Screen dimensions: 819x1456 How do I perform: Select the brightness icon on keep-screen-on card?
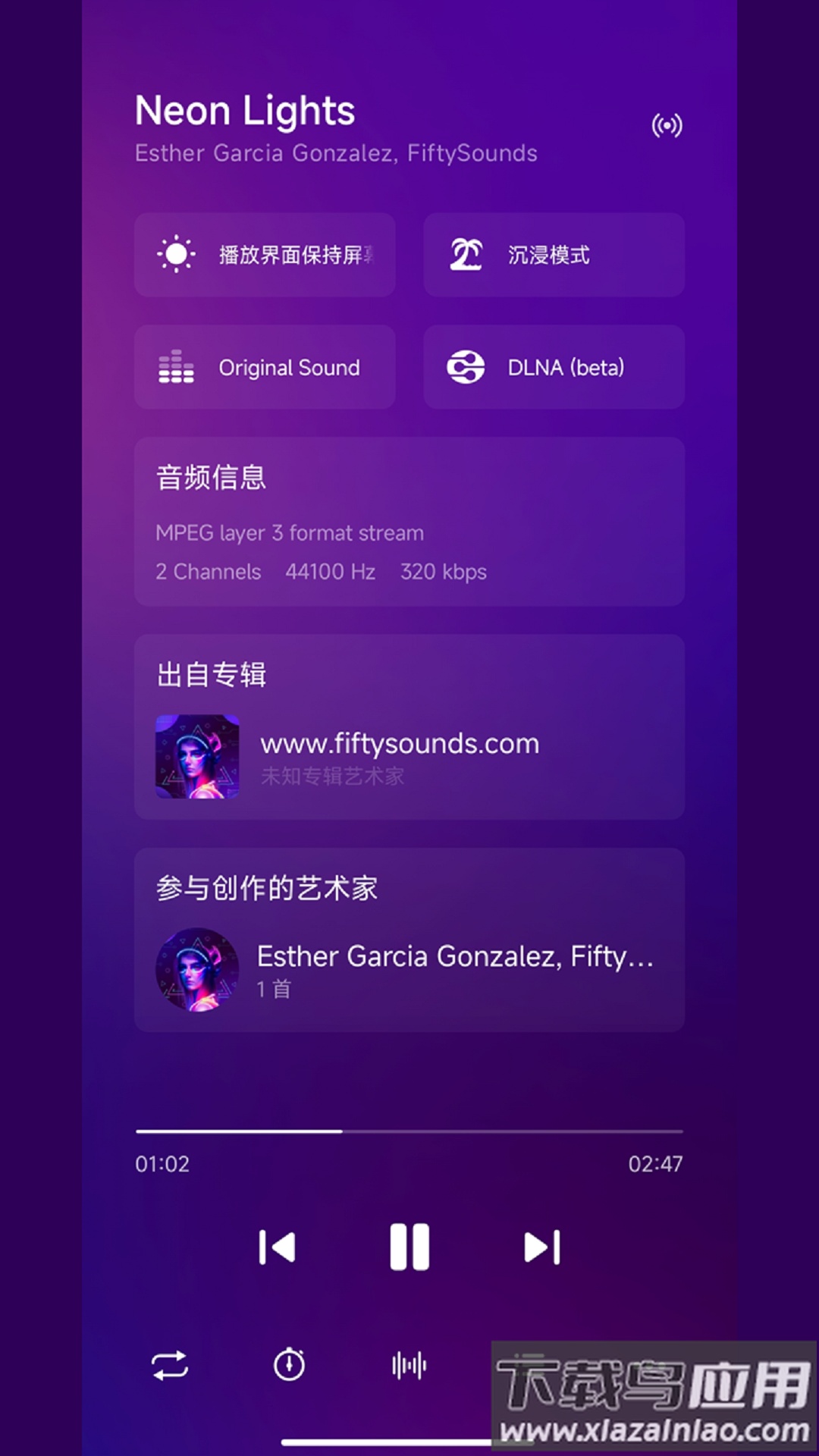tap(176, 254)
